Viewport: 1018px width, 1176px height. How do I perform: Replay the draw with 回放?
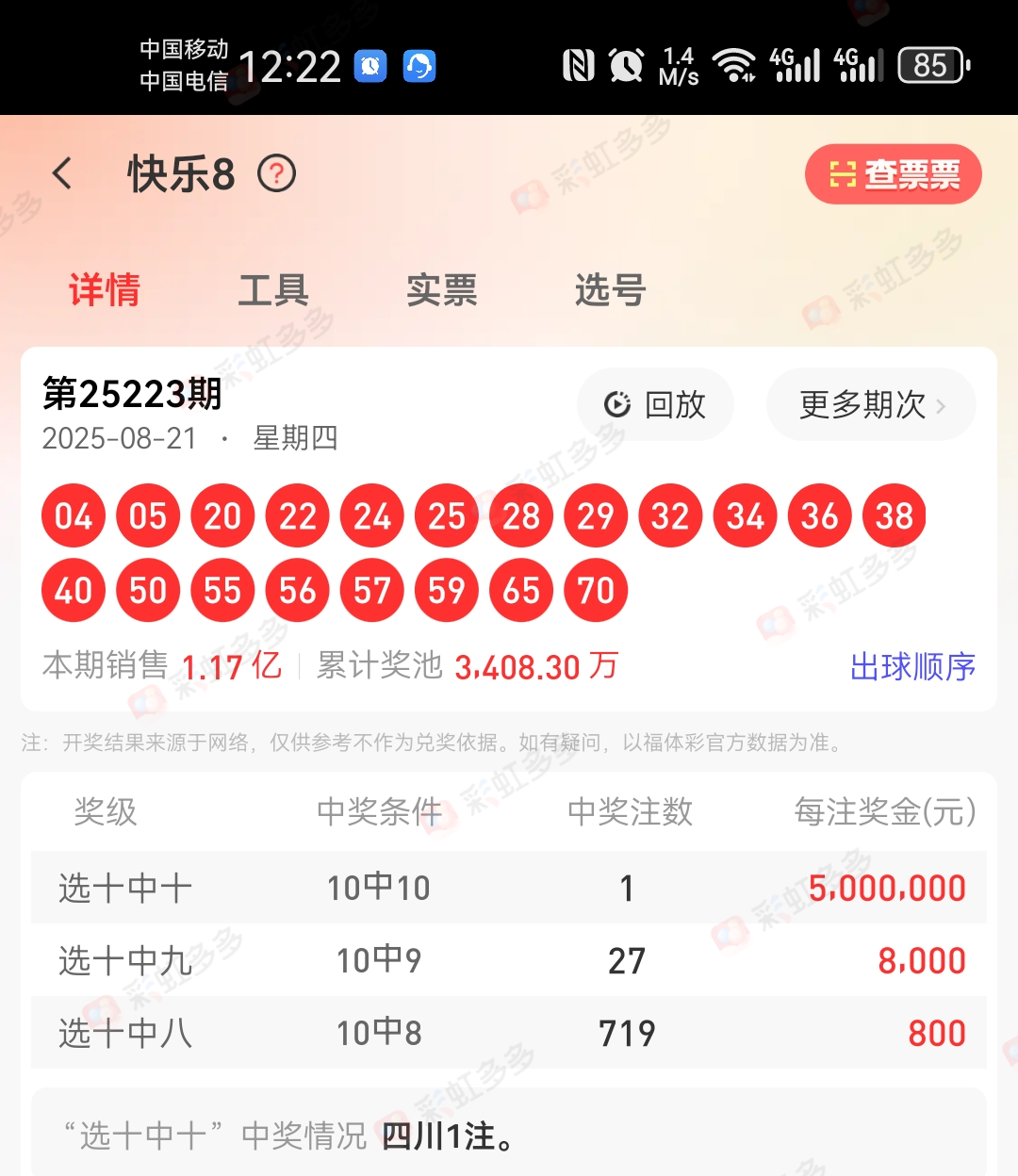click(655, 404)
